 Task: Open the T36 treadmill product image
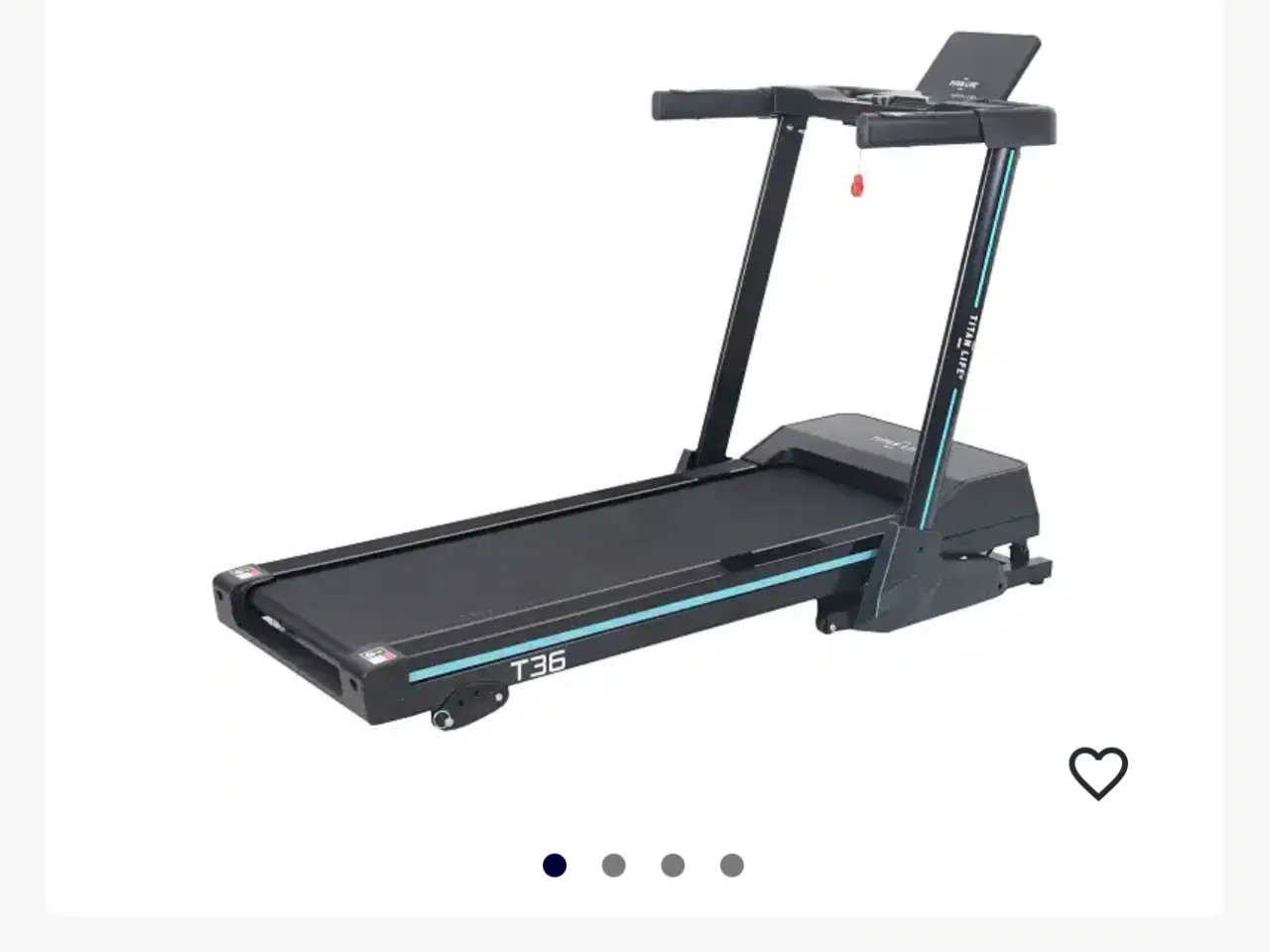(x=635, y=397)
